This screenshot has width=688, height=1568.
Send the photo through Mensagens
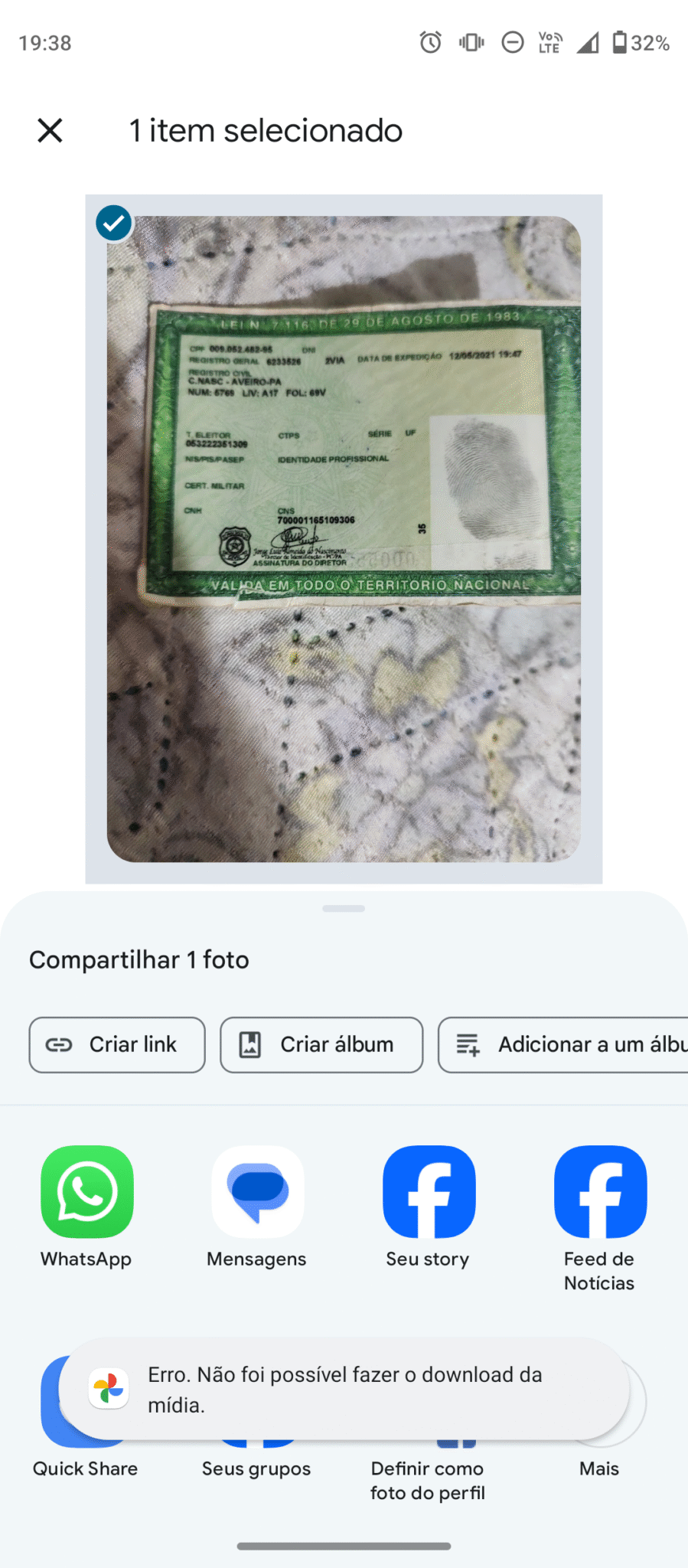point(257,1207)
